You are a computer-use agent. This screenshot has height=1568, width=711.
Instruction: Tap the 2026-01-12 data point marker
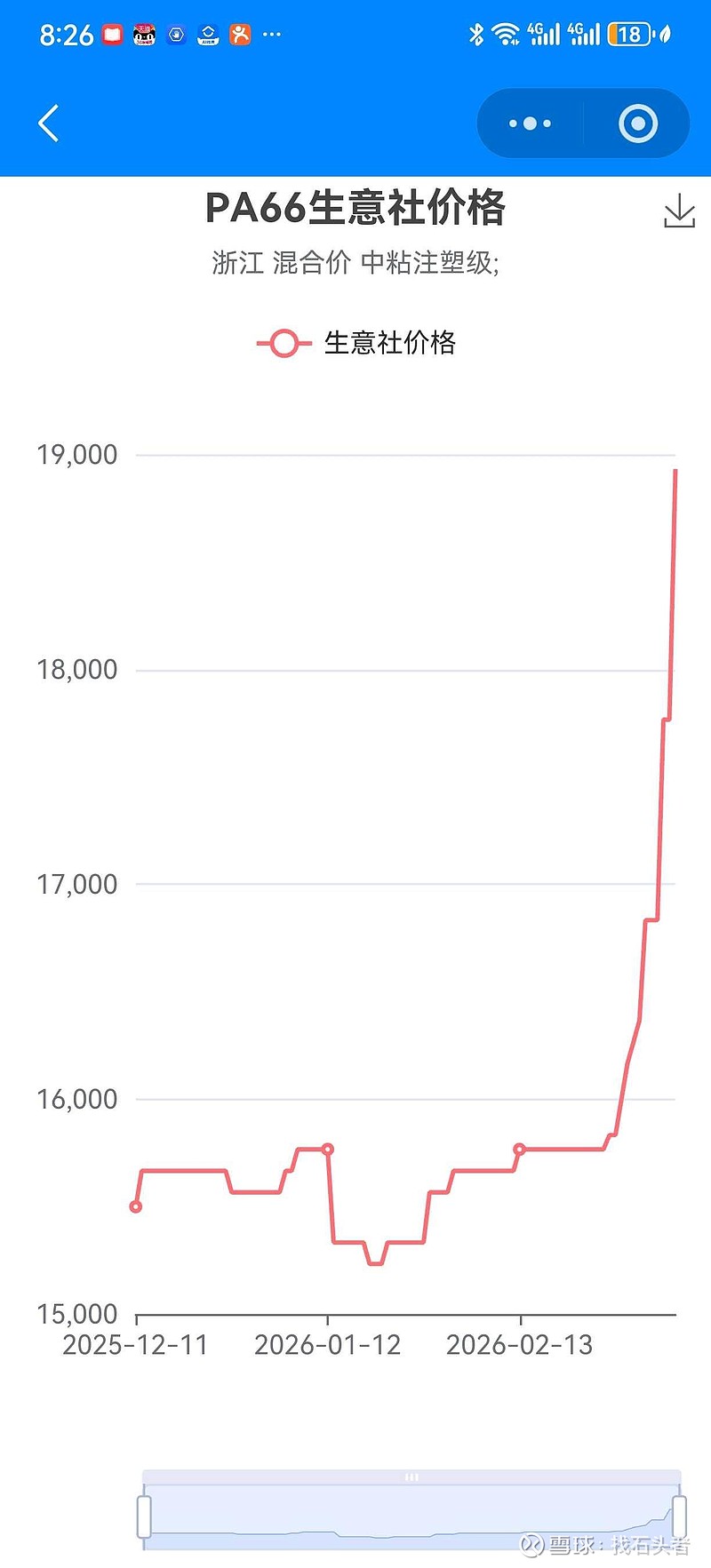click(x=327, y=1149)
